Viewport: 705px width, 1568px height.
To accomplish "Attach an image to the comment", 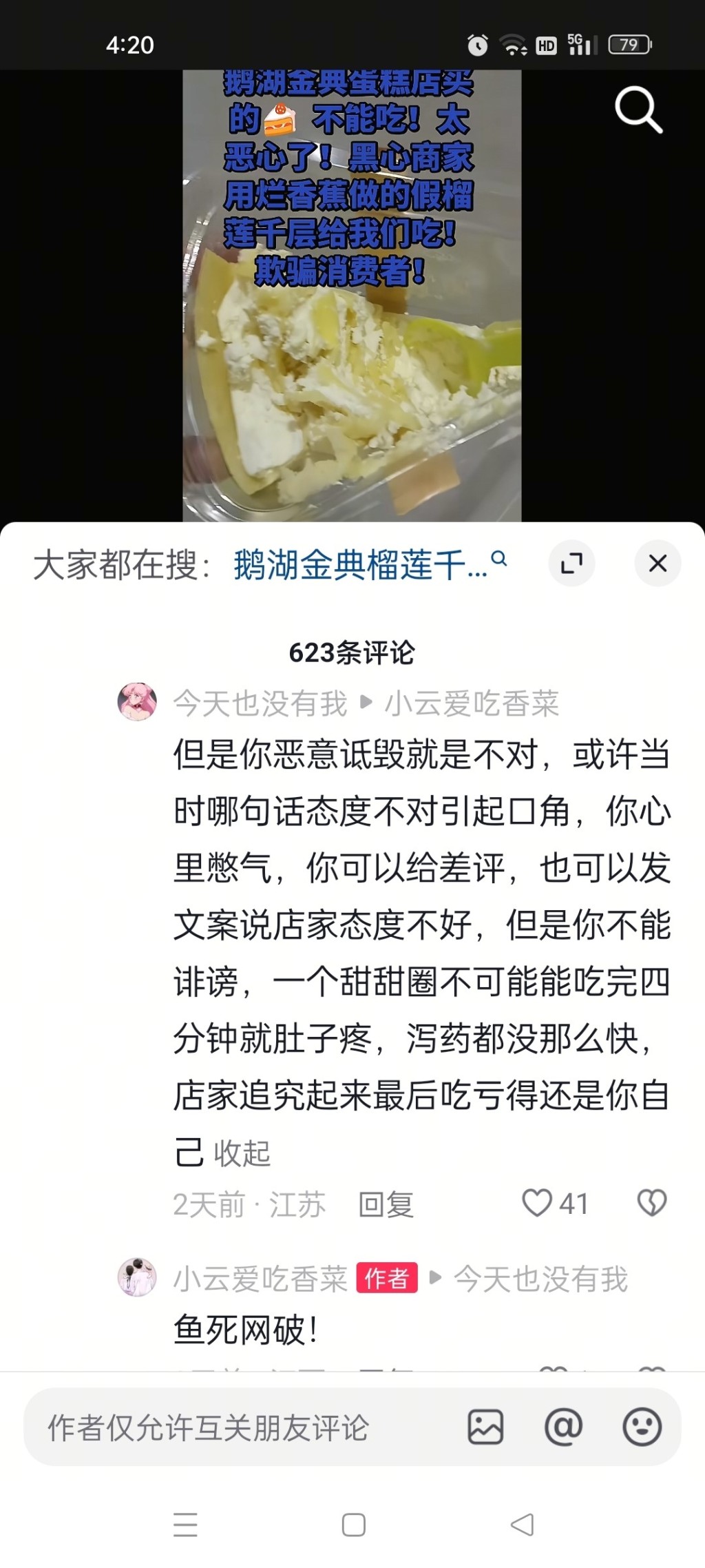I will coord(485,1427).
